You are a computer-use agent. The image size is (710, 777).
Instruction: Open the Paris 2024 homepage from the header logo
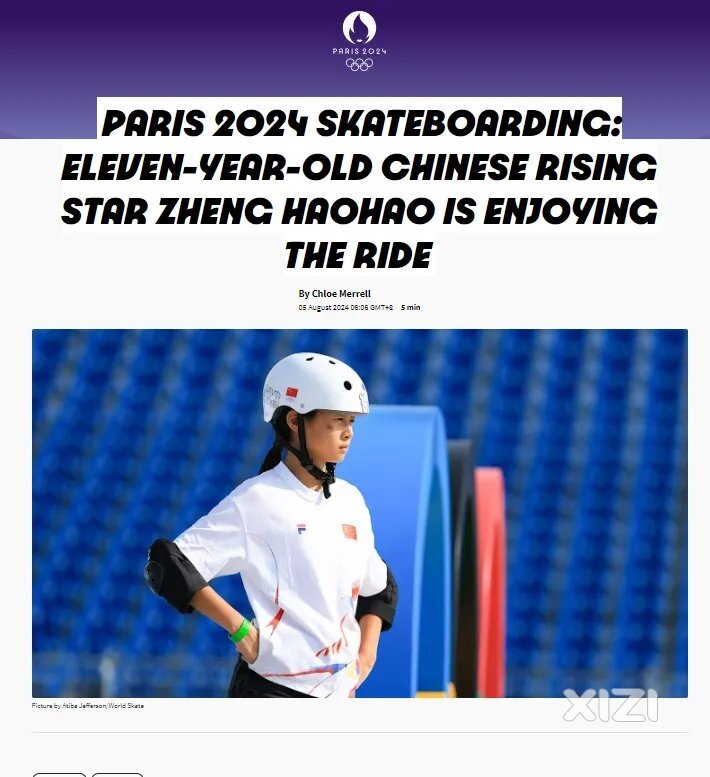click(359, 40)
